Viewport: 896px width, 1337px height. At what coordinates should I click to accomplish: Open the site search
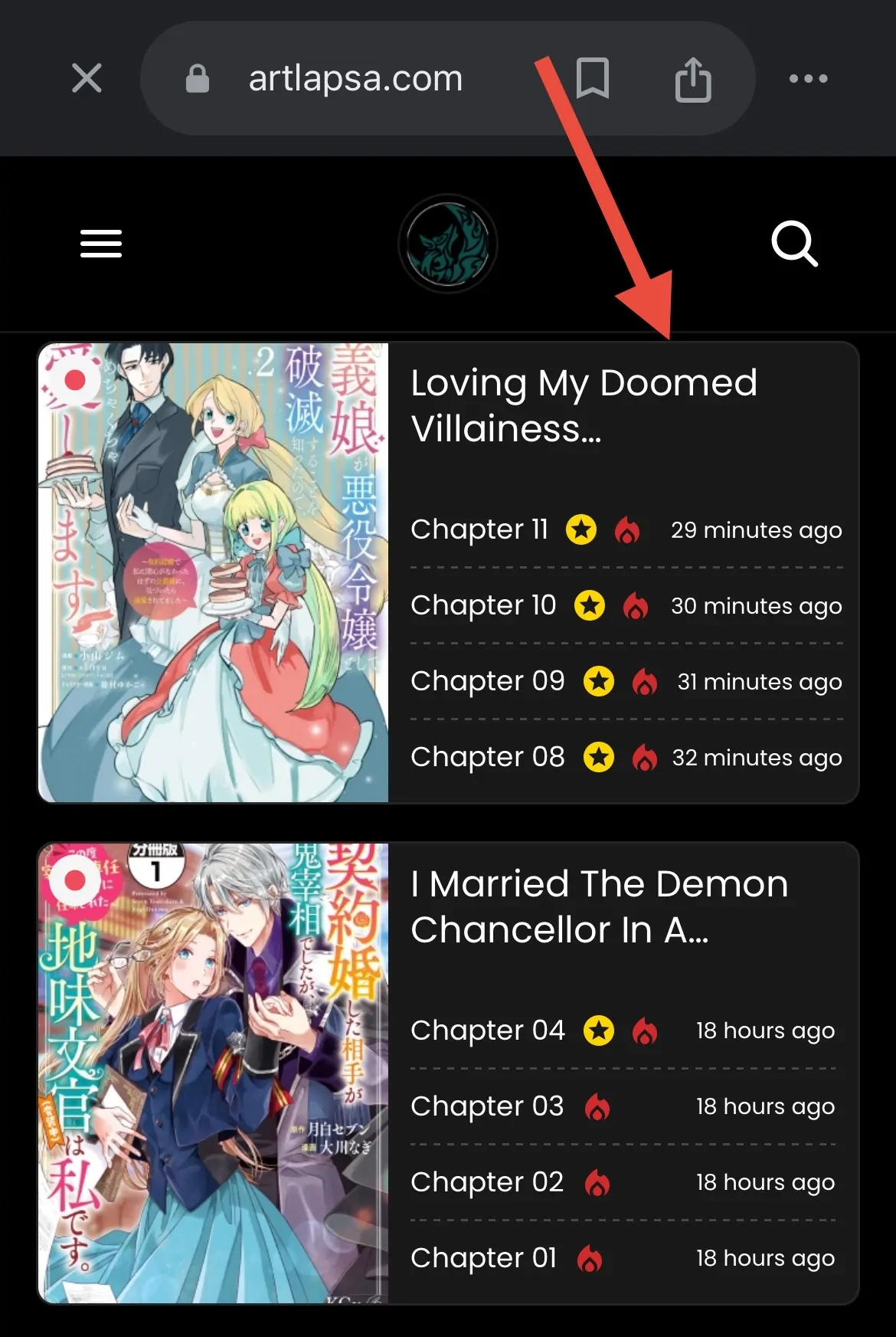coord(794,244)
